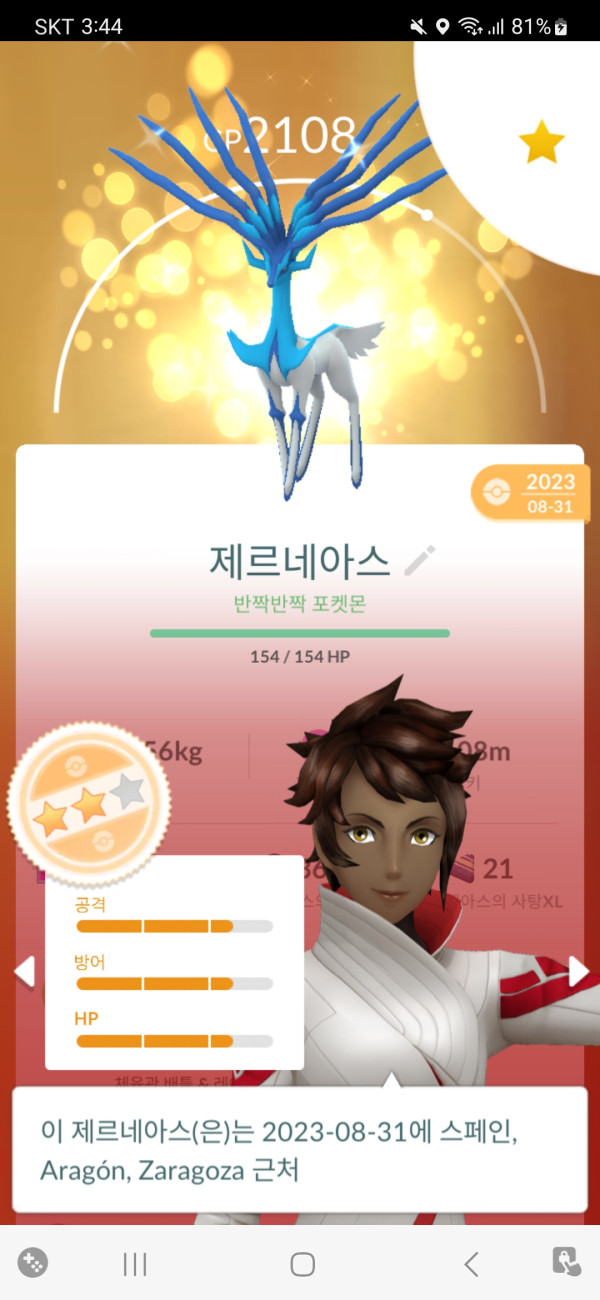The image size is (600, 1300).
Task: Open the recent apps view
Action: click(135, 1264)
